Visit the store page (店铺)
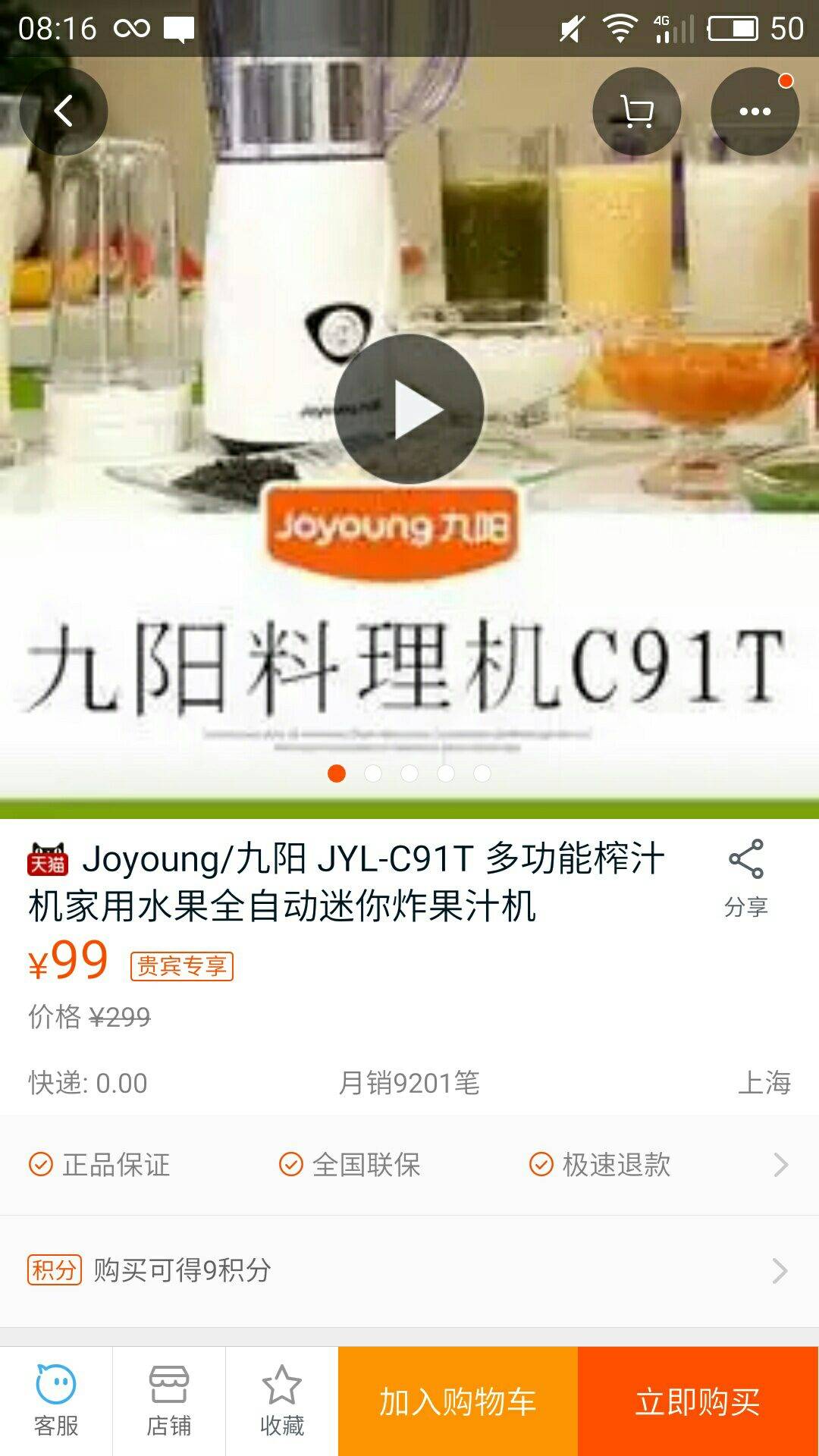 (x=168, y=1401)
